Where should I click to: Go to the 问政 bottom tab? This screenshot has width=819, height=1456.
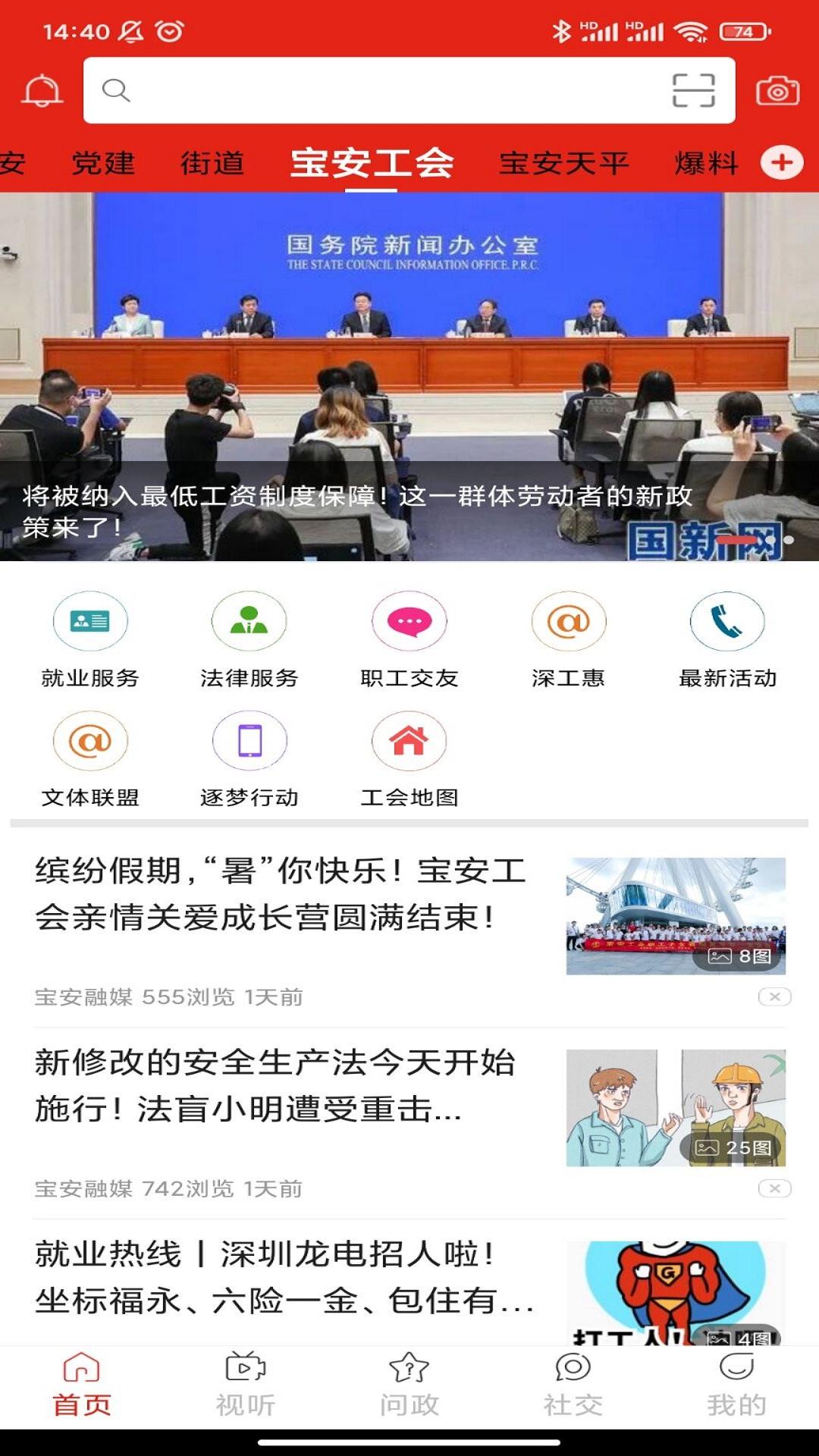(409, 1385)
